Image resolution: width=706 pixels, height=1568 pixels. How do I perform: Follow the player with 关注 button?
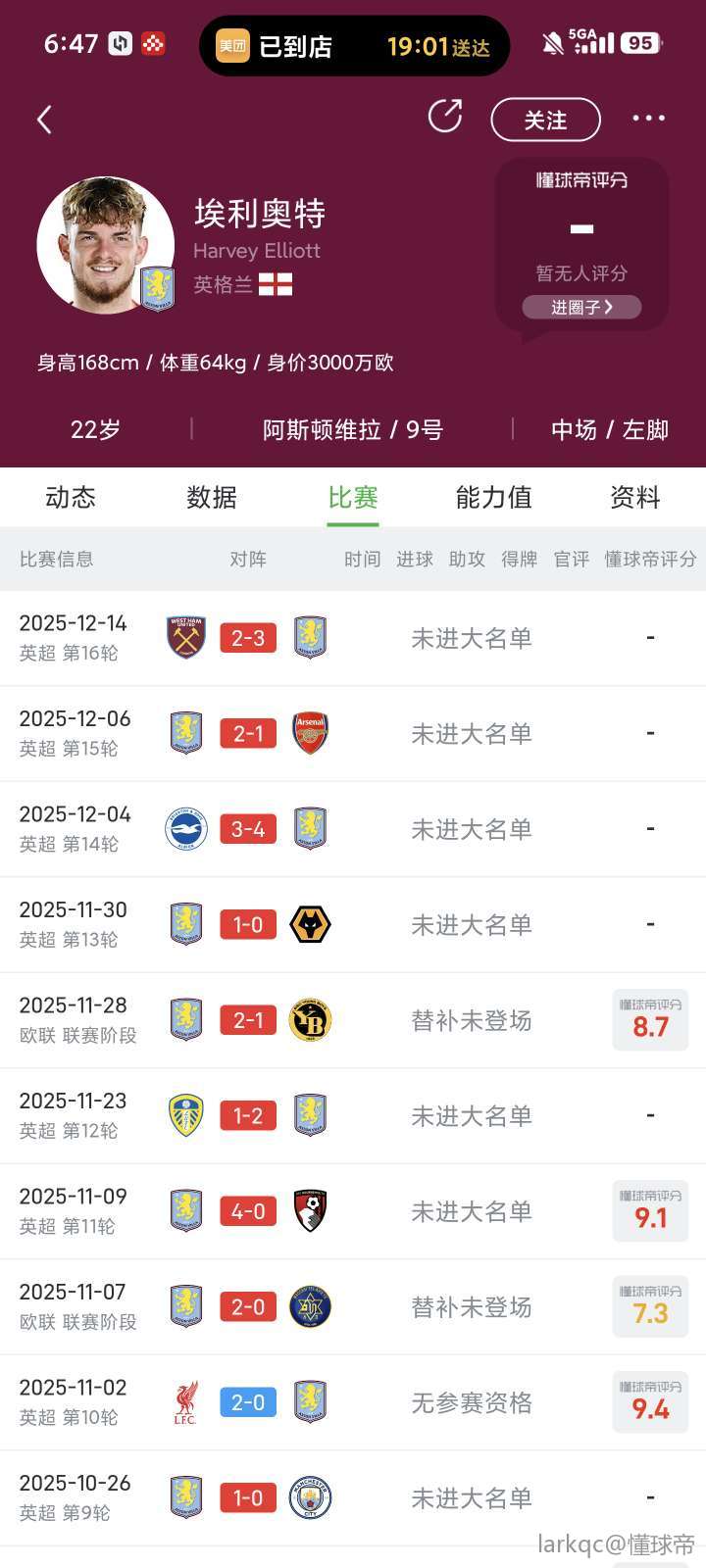pyautogui.click(x=545, y=120)
